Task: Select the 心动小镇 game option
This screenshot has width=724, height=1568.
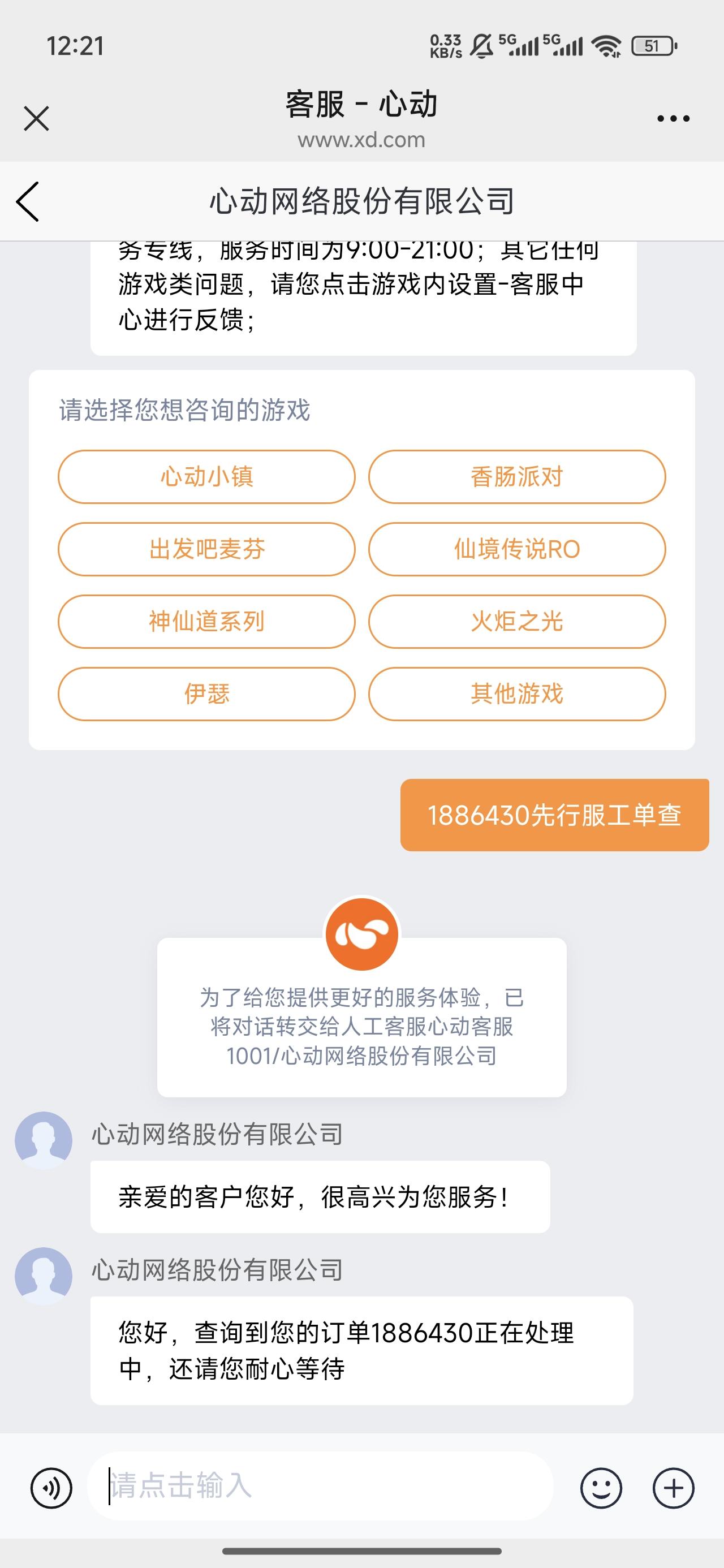Action: click(x=206, y=477)
